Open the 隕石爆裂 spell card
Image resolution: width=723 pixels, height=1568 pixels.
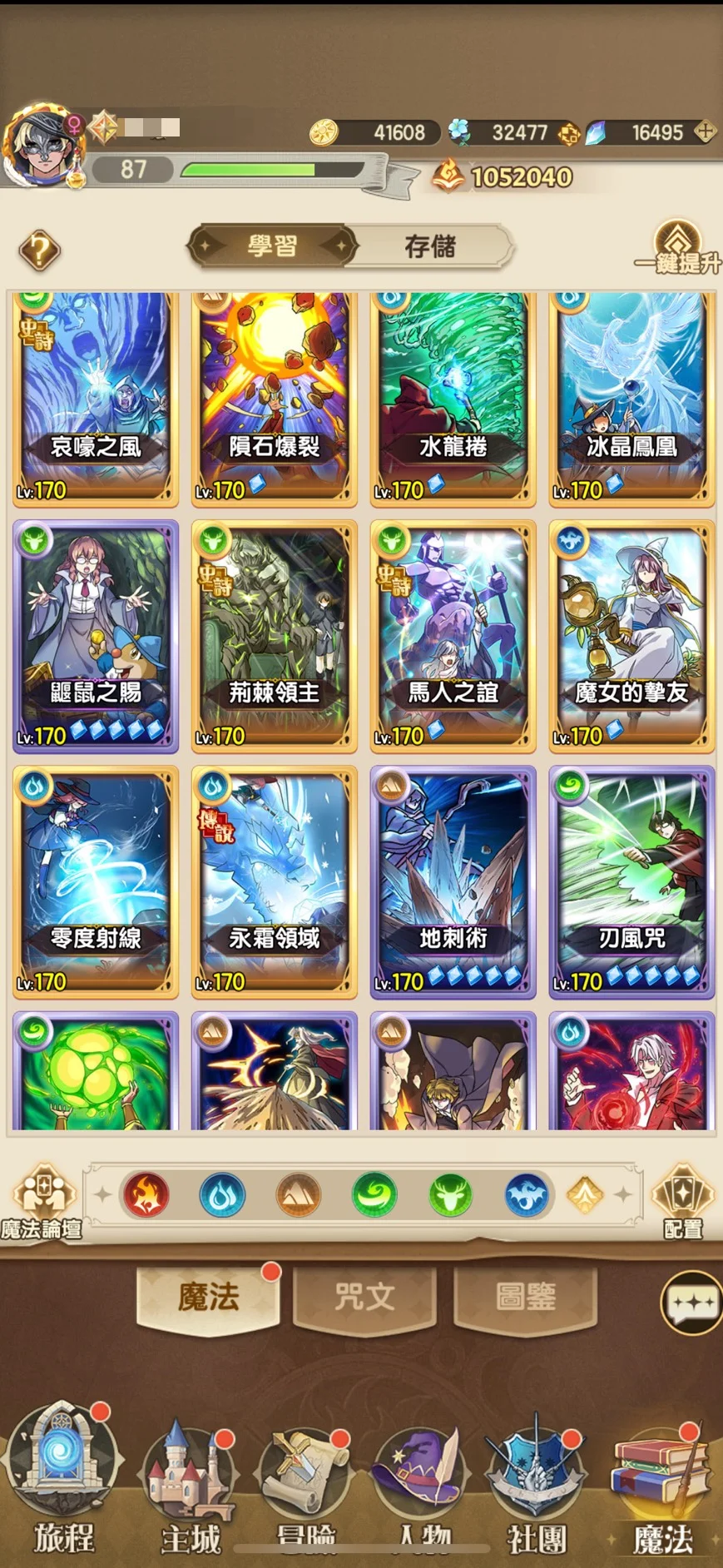pyautogui.click(x=274, y=398)
